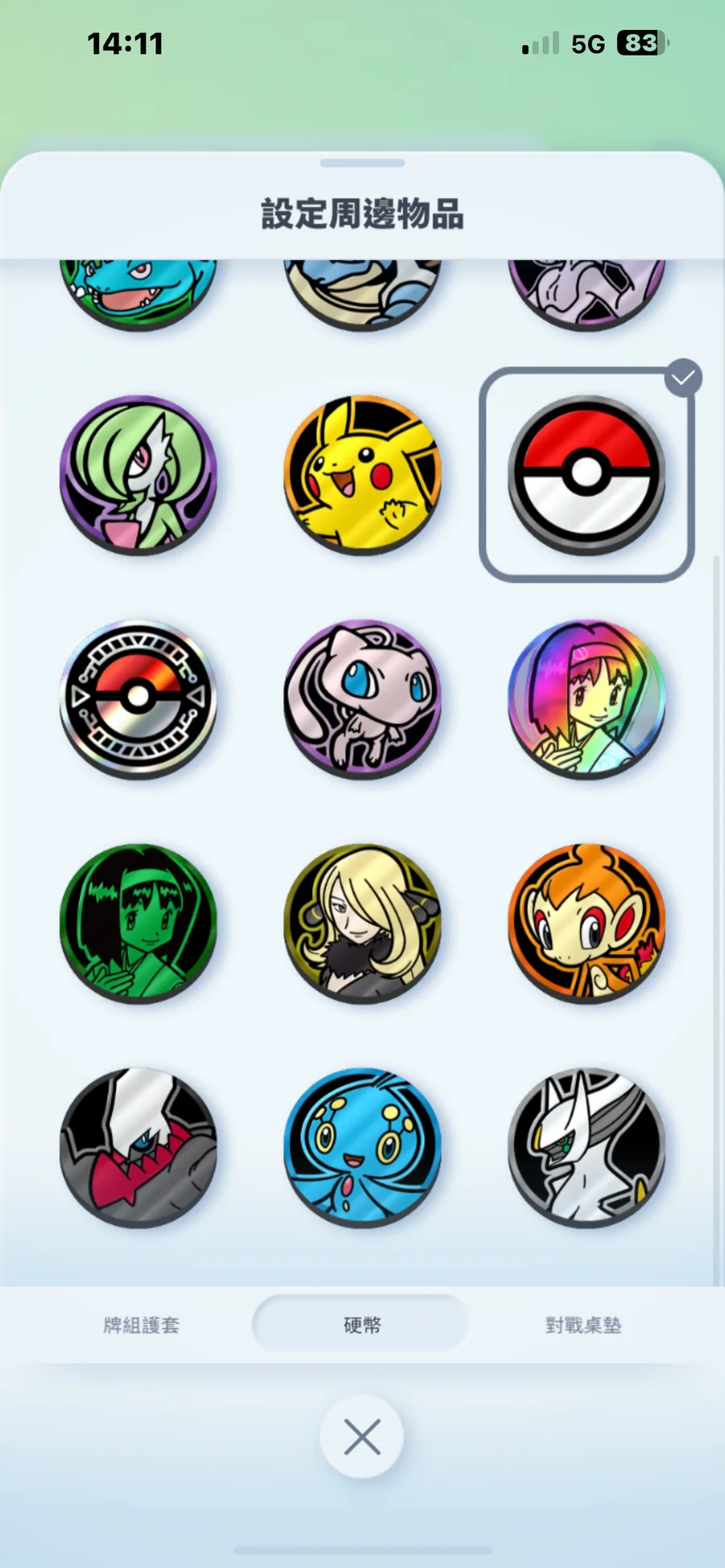Choose the Blastoise coin
The image size is (725, 1568).
pos(362,292)
